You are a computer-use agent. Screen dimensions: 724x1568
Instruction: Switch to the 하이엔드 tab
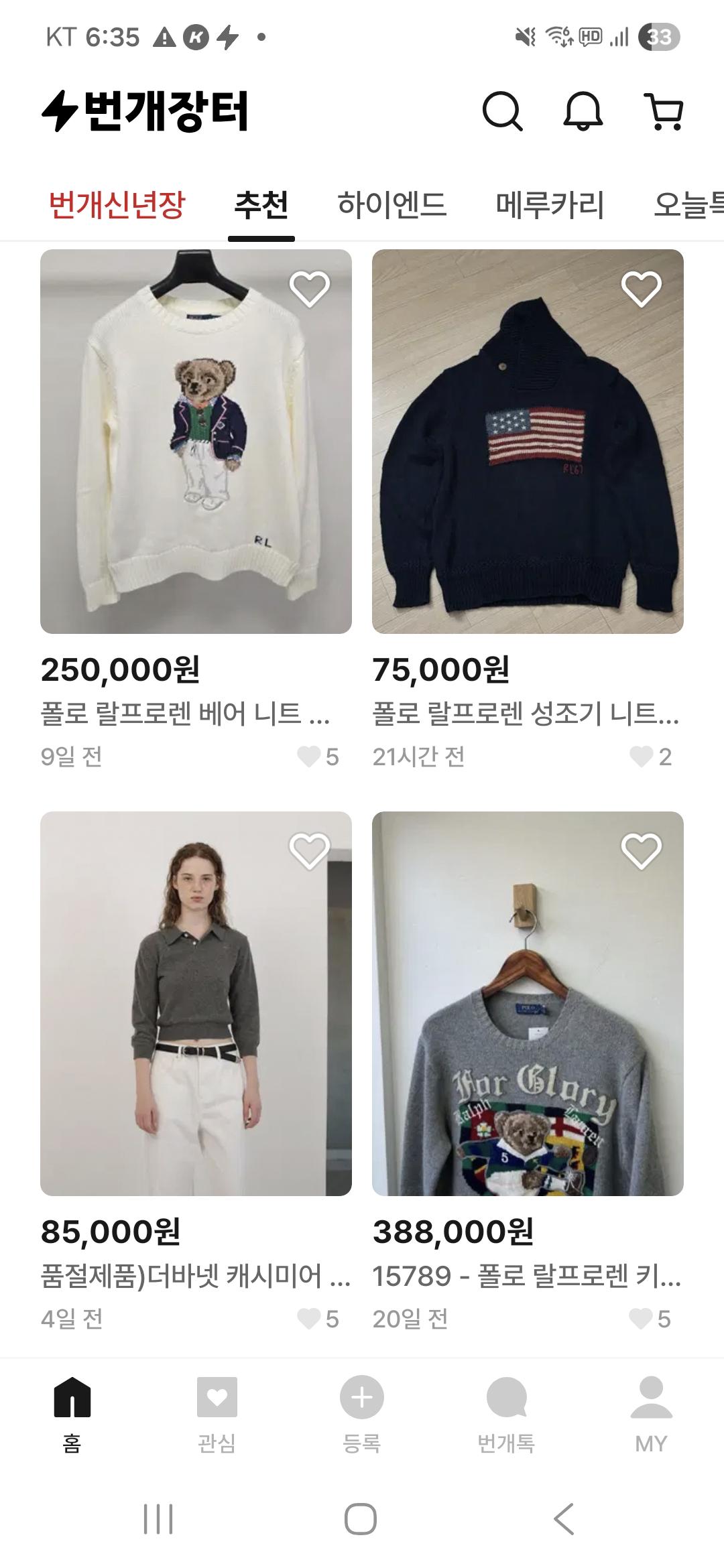click(392, 204)
